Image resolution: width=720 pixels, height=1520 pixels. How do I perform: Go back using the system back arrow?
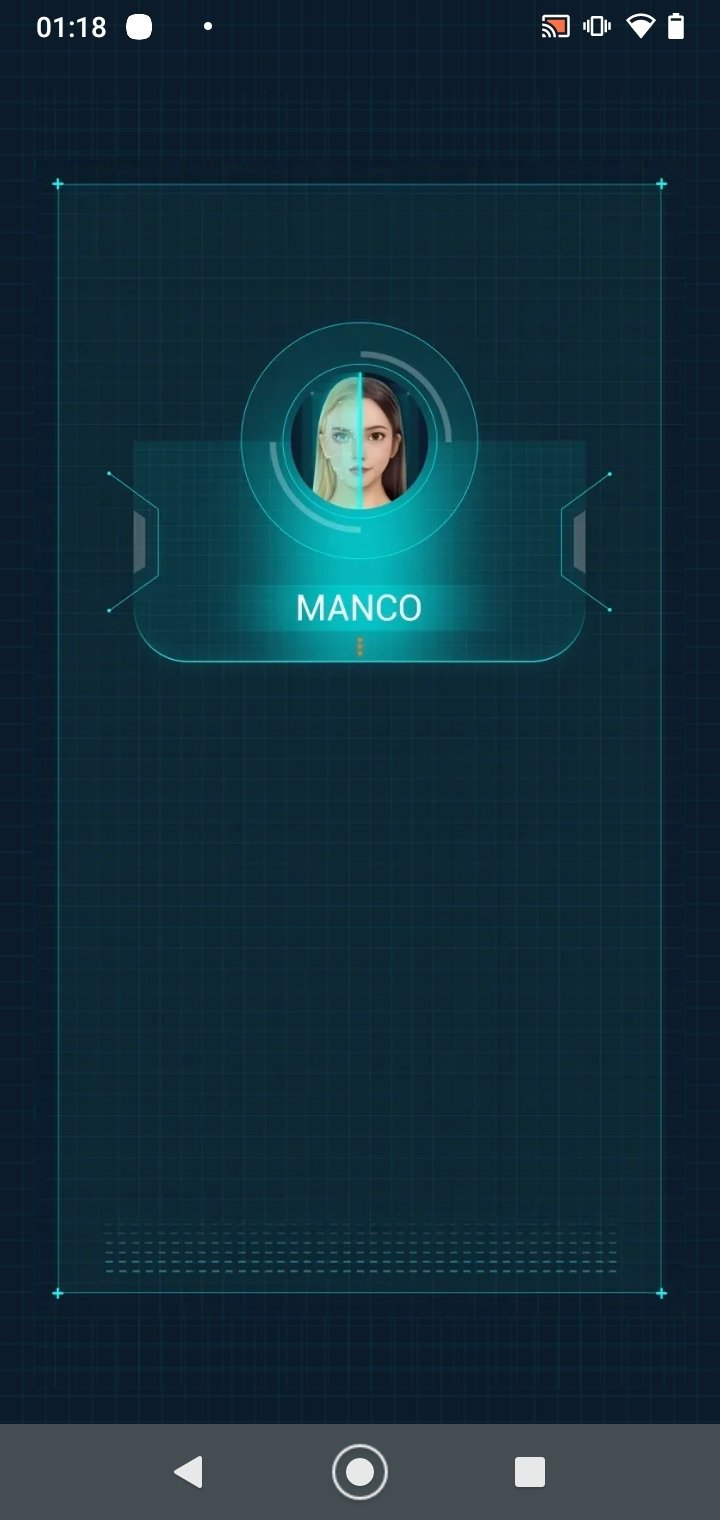(188, 1472)
